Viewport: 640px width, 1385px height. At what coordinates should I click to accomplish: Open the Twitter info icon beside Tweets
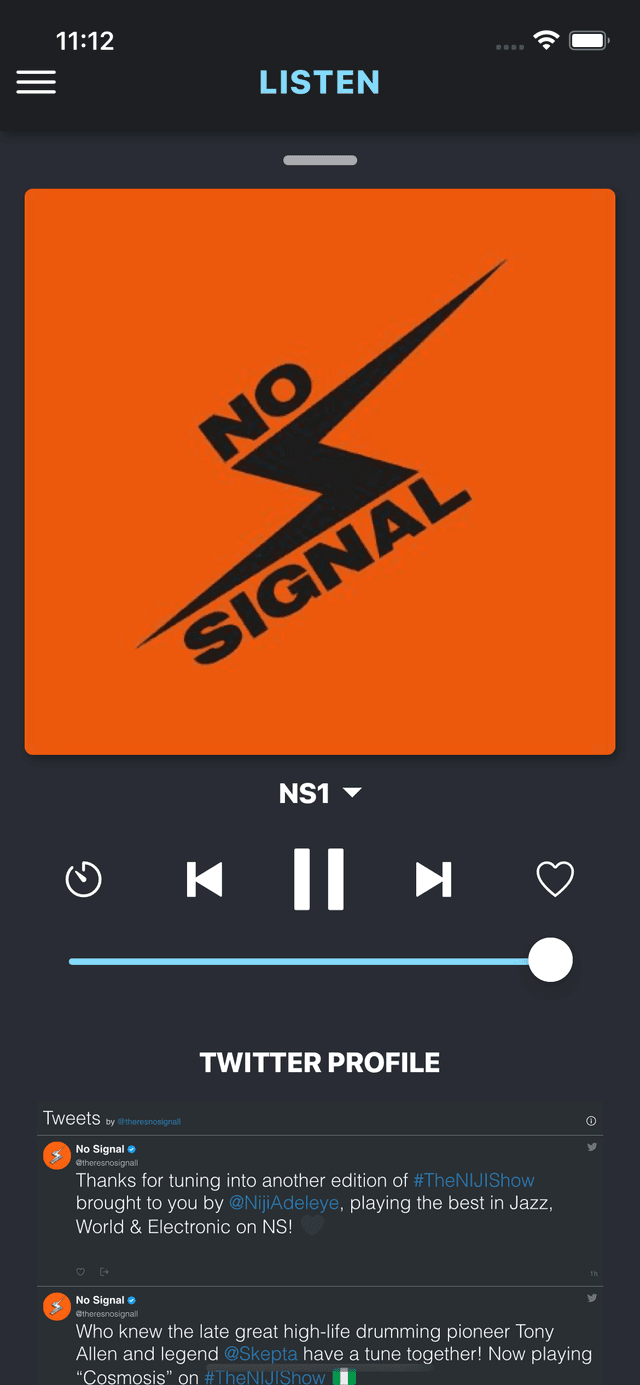(591, 1121)
